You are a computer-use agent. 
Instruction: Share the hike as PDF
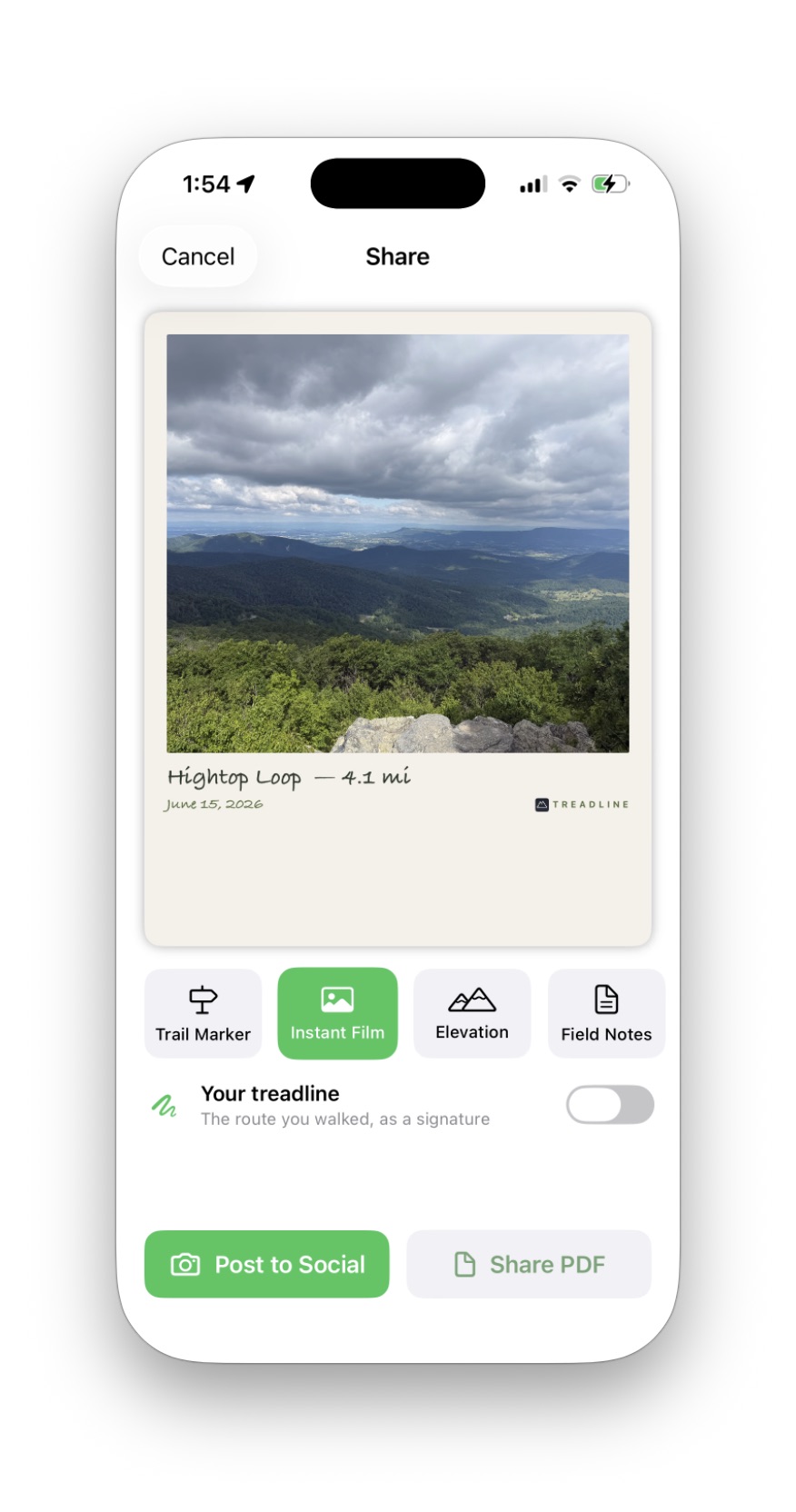tap(529, 1264)
